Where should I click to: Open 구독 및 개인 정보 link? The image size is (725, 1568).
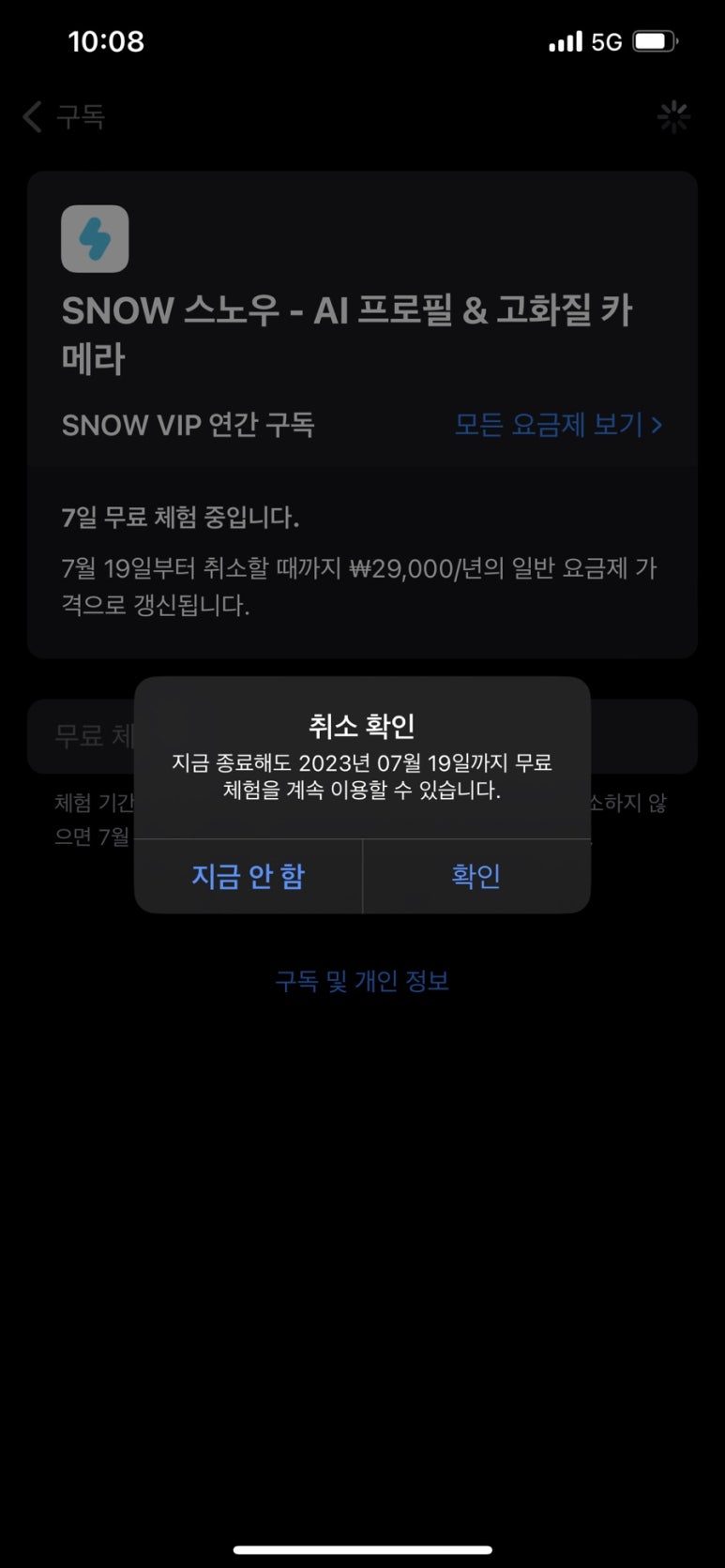[362, 981]
